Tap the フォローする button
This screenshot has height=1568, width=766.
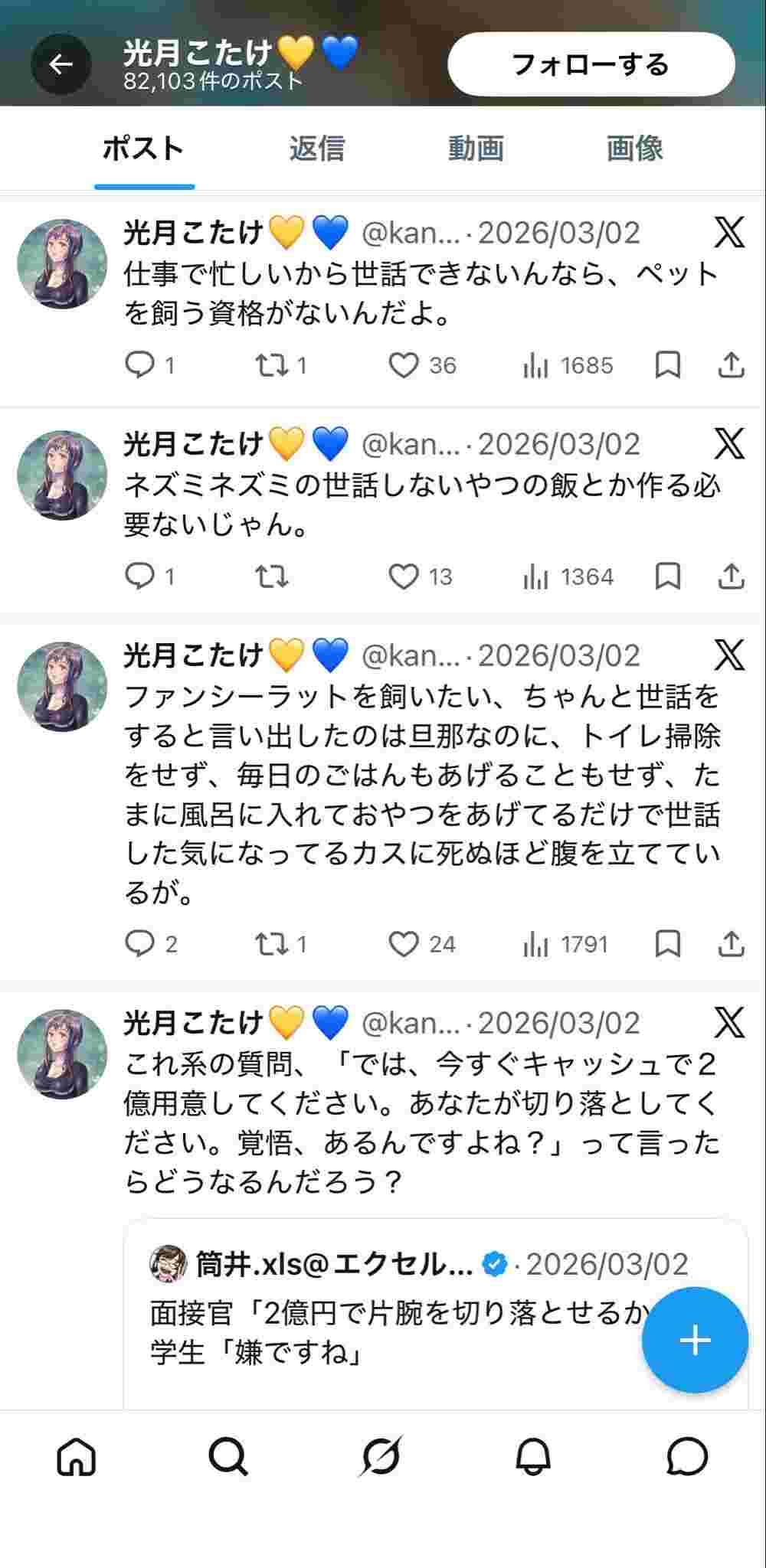pos(591,64)
